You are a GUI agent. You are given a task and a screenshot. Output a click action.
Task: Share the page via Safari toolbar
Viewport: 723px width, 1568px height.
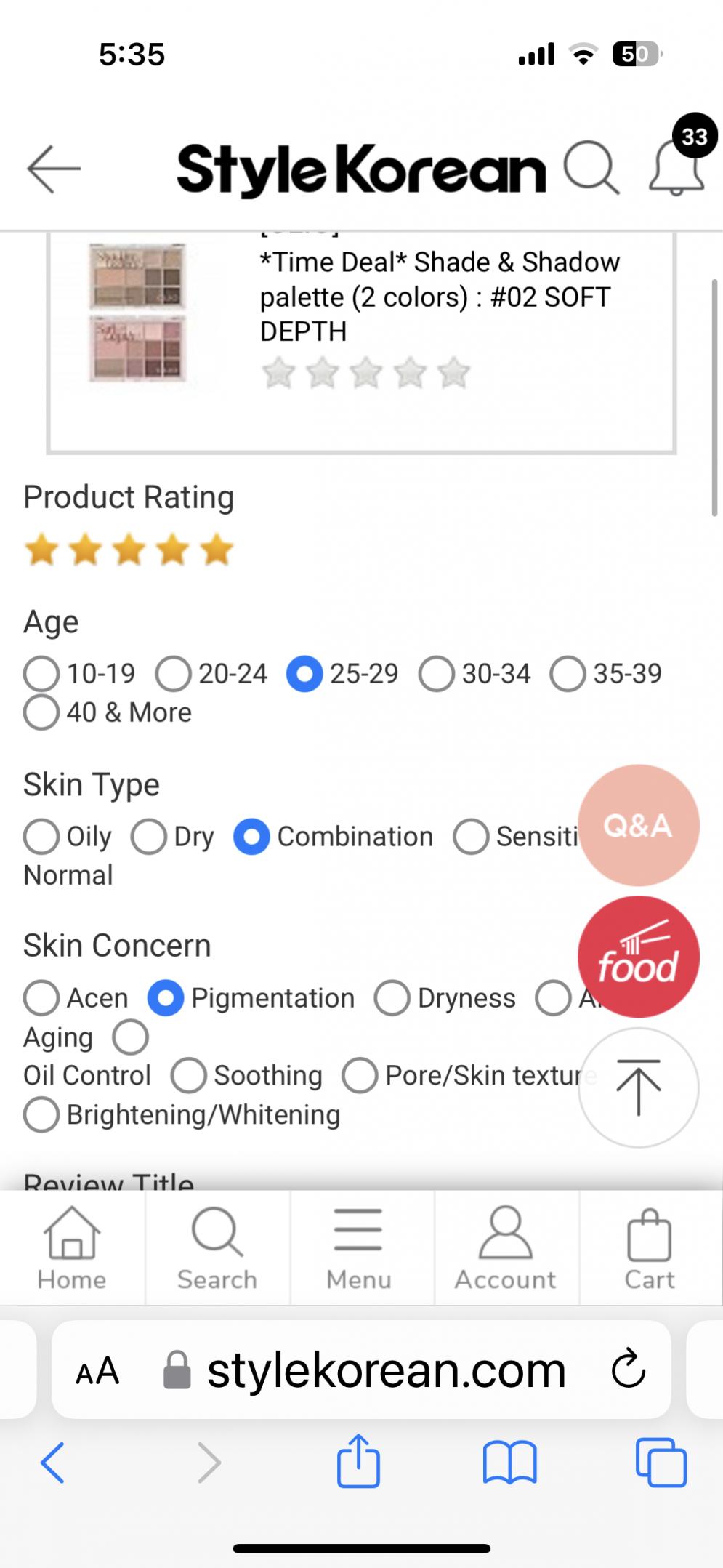coord(358,1461)
